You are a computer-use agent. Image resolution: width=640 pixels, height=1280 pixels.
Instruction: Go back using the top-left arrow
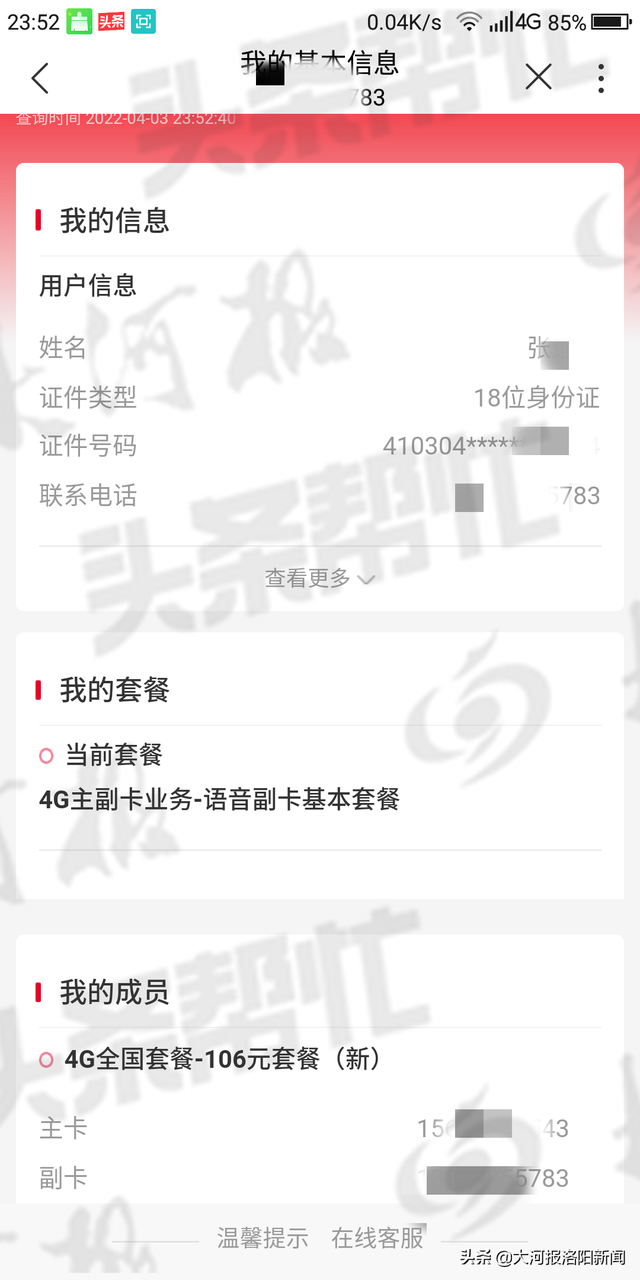point(40,78)
